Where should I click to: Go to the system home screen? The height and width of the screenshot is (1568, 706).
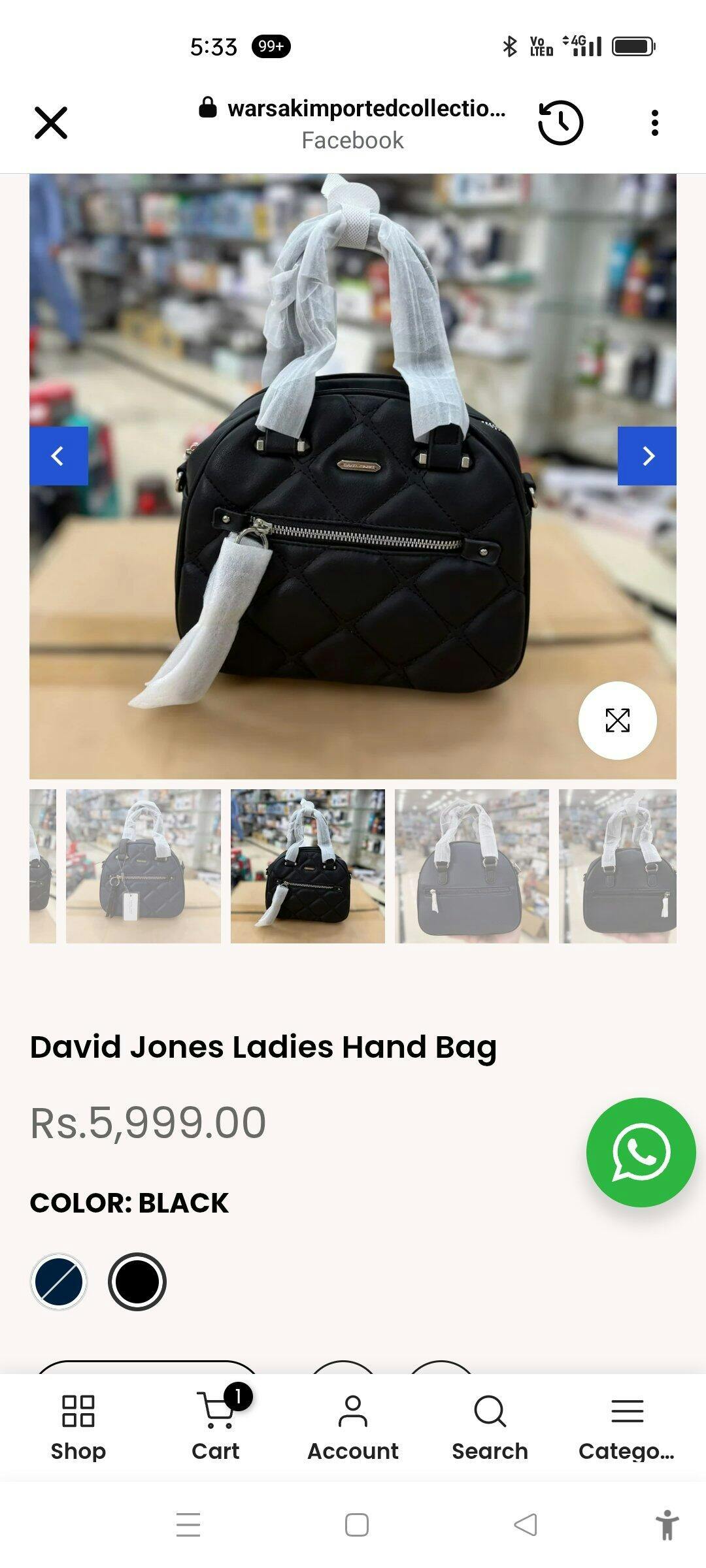(x=357, y=1525)
